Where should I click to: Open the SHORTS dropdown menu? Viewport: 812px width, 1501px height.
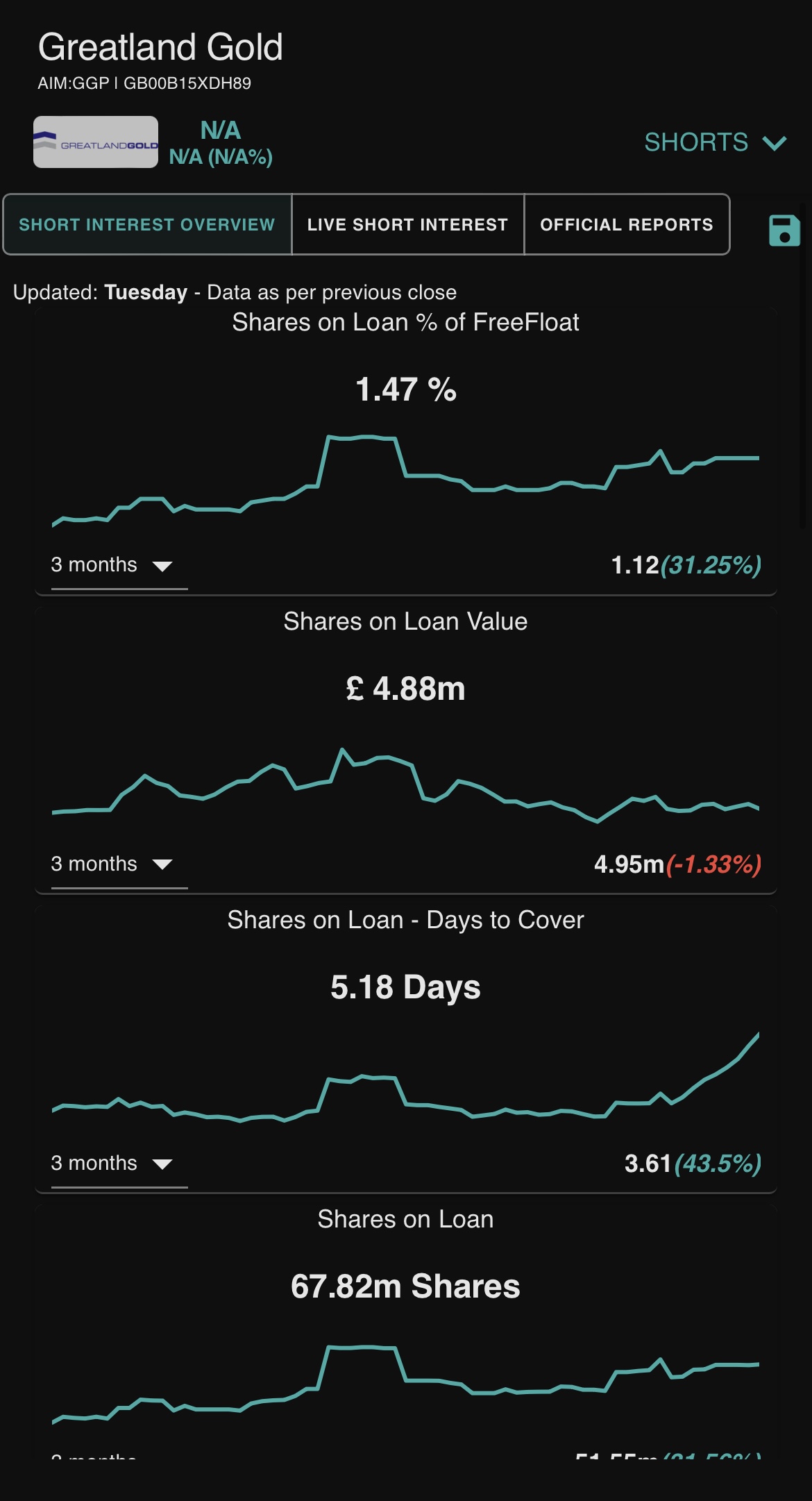pyautogui.click(x=715, y=142)
